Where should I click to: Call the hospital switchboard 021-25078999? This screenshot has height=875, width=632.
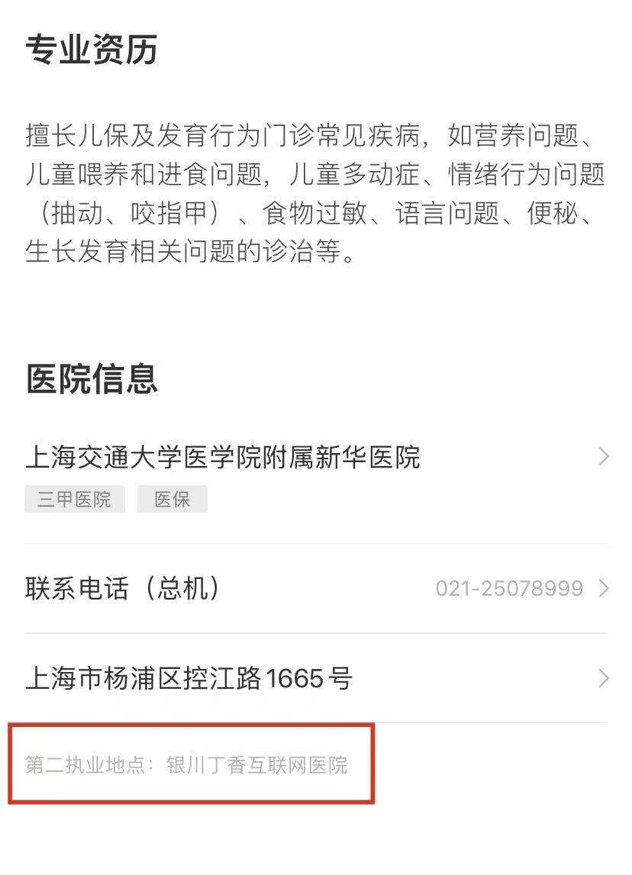pyautogui.click(x=509, y=588)
